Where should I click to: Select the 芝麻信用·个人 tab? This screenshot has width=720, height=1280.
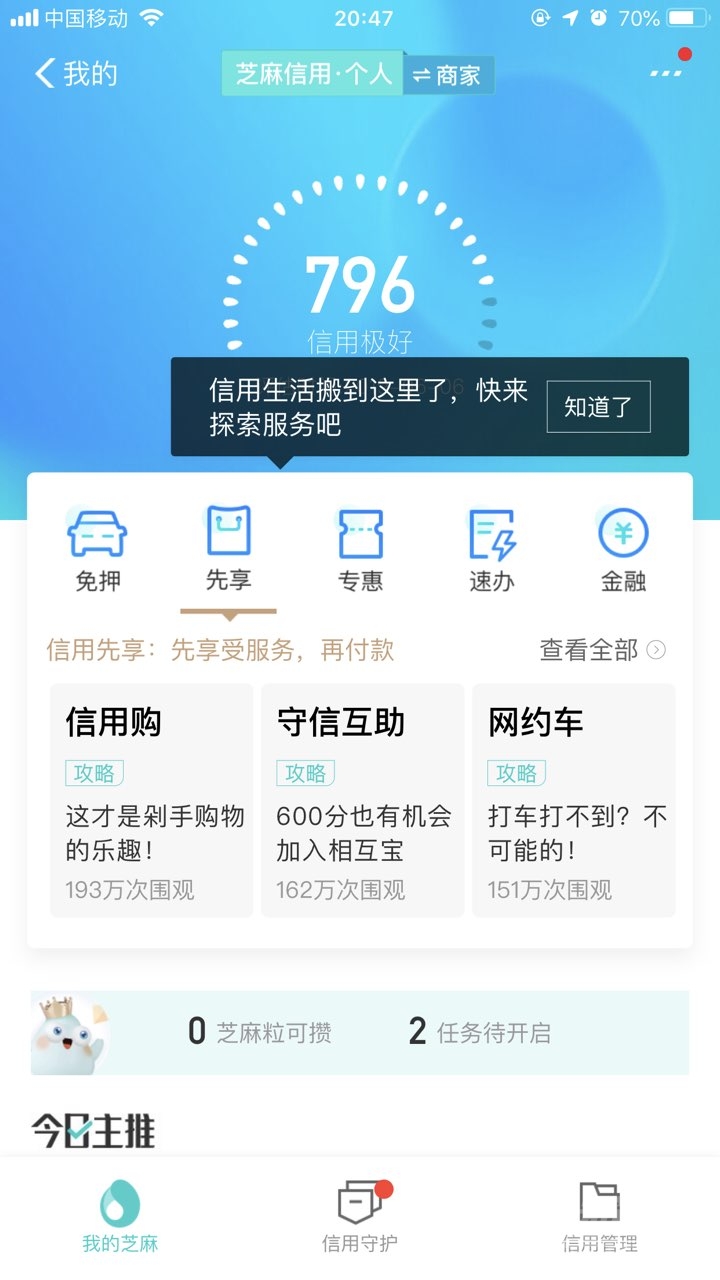pyautogui.click(x=312, y=74)
